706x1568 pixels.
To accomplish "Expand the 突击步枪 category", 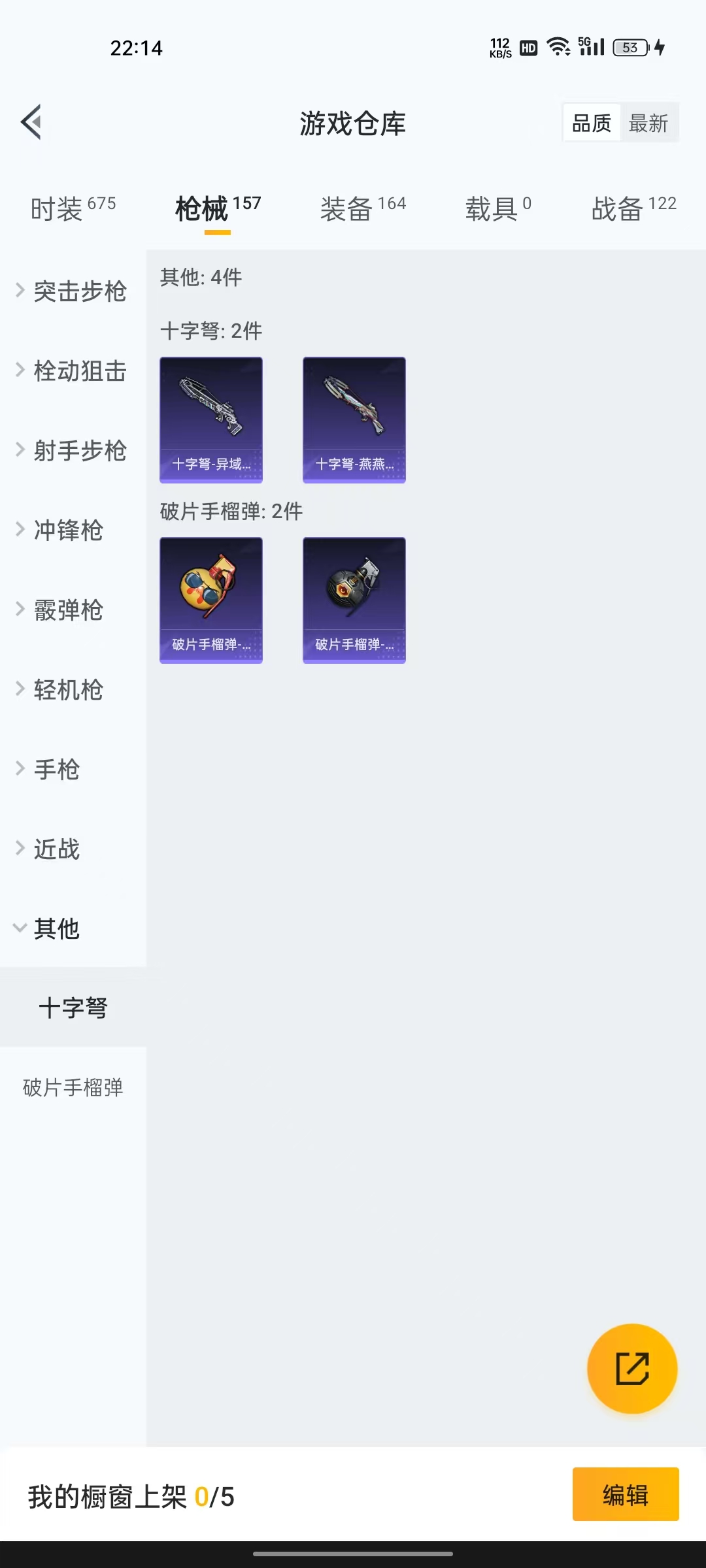I will [x=72, y=291].
